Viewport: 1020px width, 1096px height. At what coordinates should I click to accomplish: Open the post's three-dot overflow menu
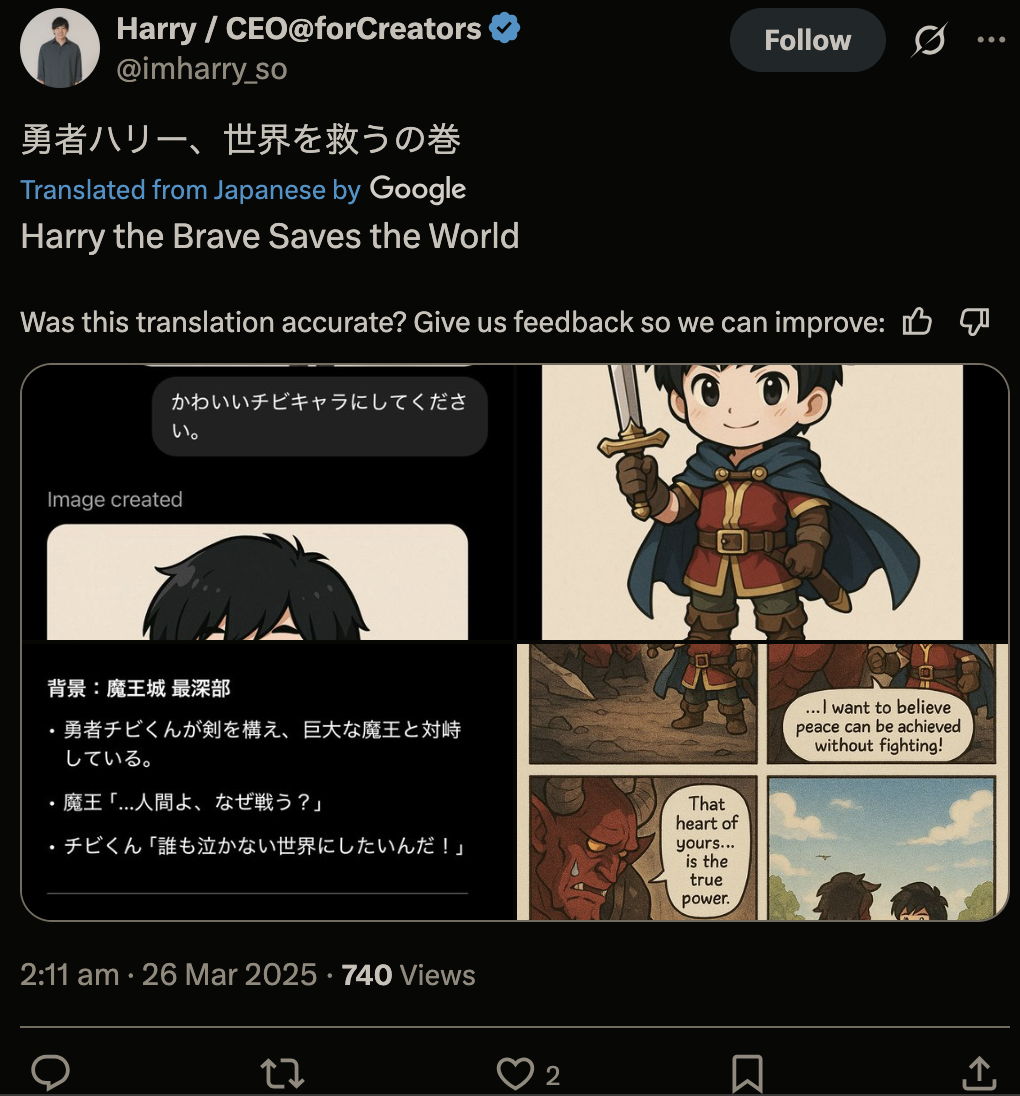click(990, 40)
